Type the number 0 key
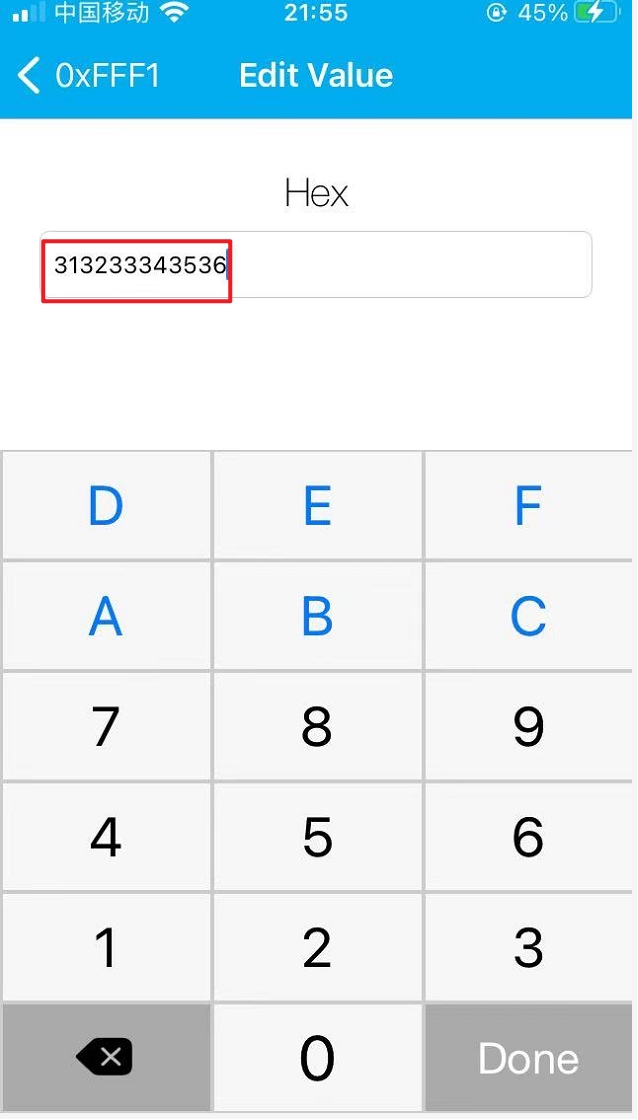This screenshot has height=1120, width=638. 317,1058
